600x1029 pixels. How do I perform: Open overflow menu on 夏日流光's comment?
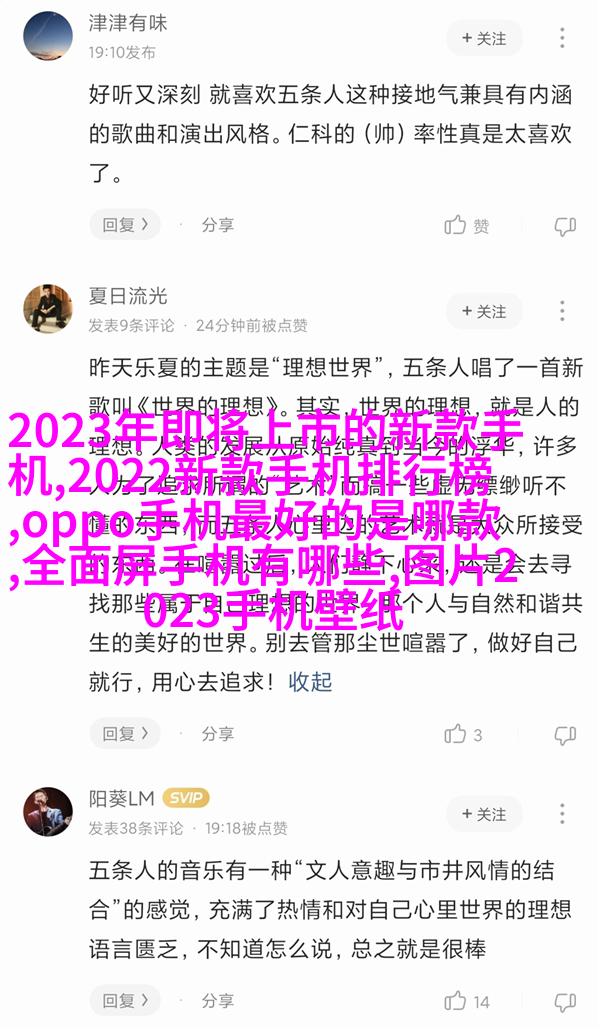point(565,311)
